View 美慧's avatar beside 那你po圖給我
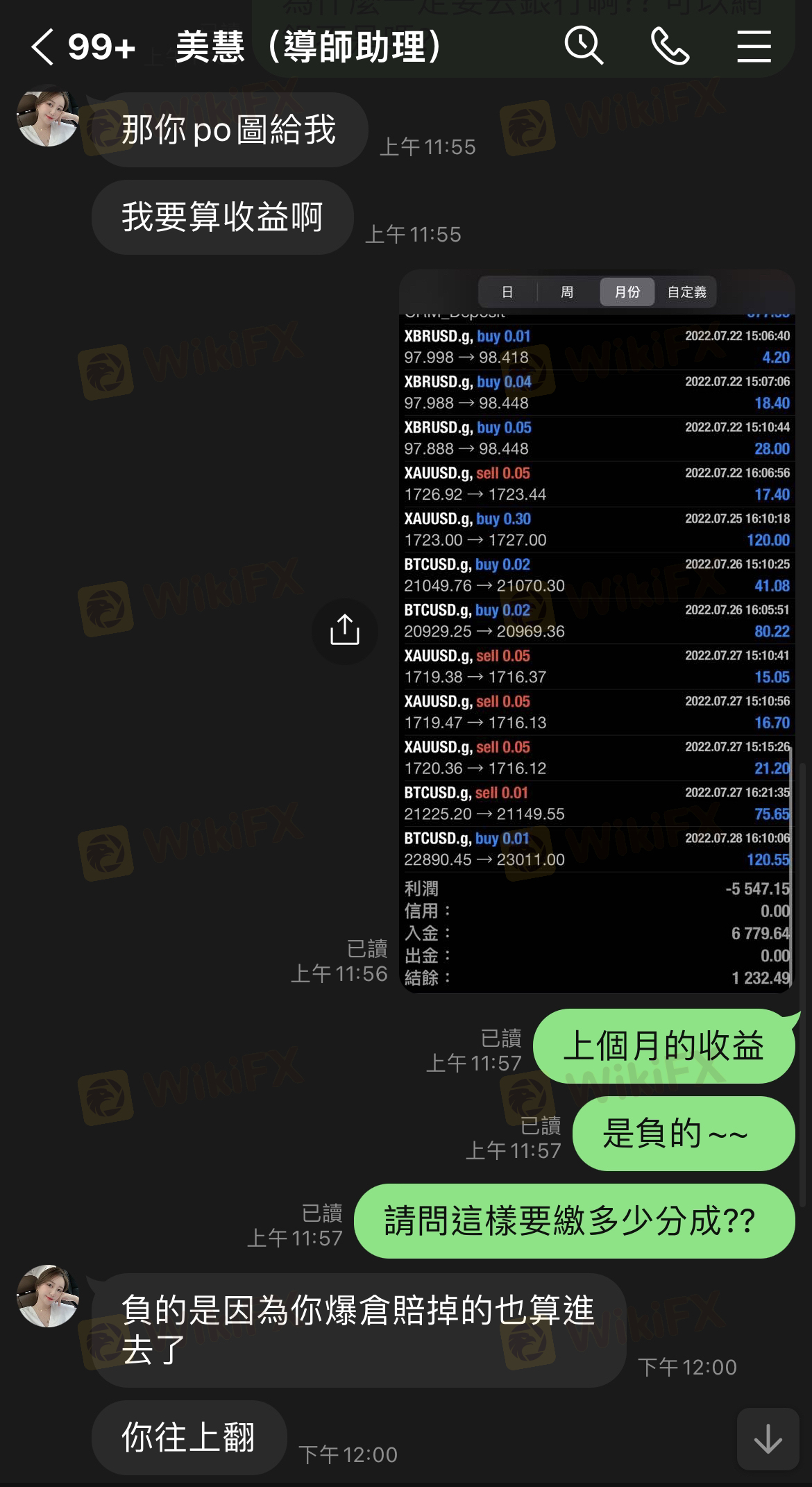Screen dimensions: 812x1487 (48, 117)
